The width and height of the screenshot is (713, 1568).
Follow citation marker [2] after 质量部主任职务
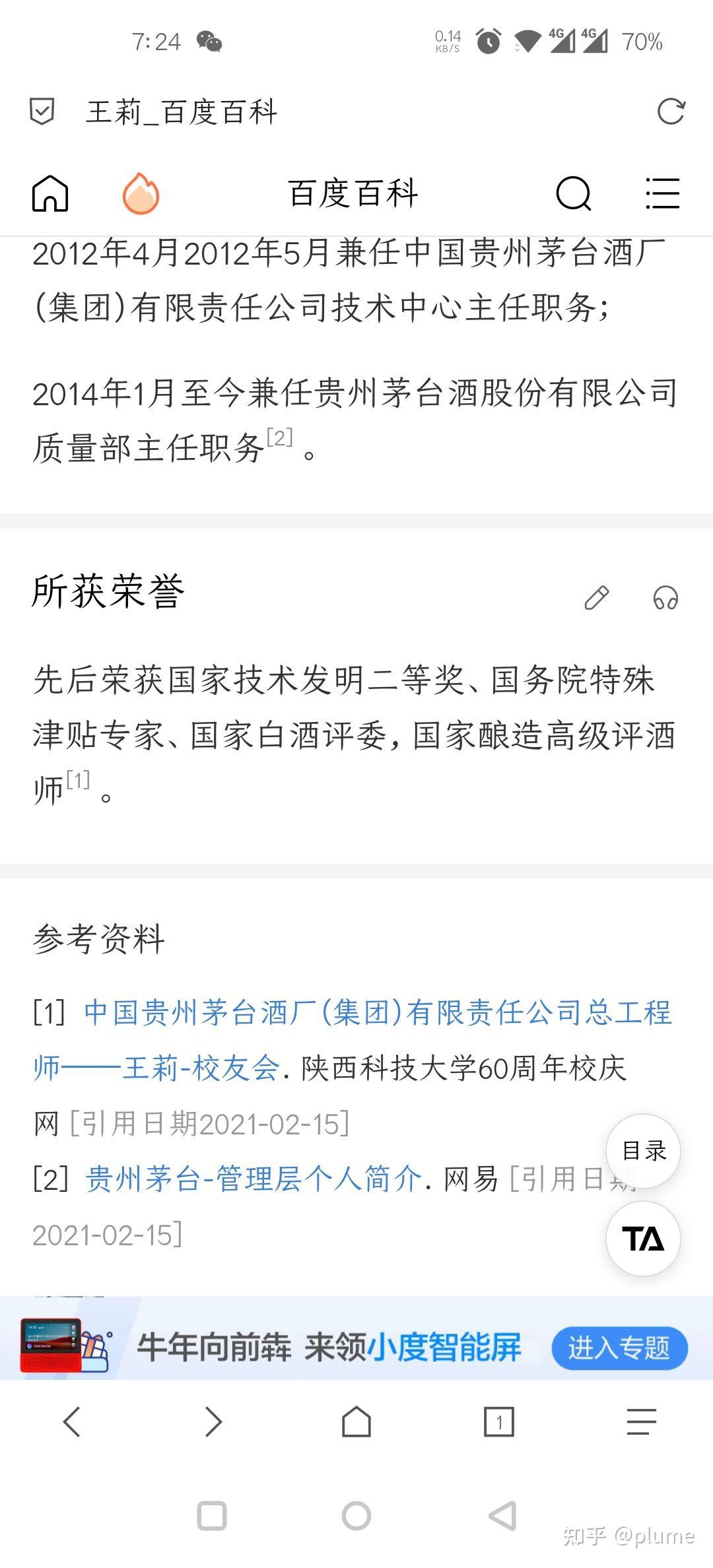(x=279, y=435)
